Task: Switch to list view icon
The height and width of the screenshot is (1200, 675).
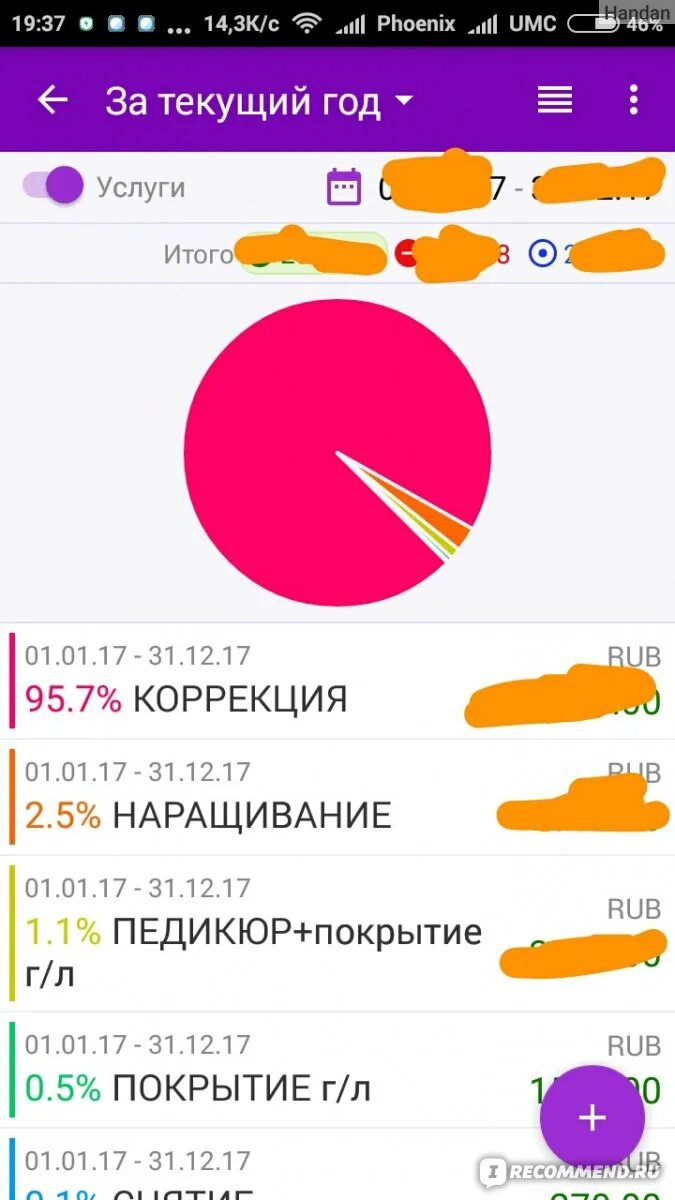Action: 555,100
